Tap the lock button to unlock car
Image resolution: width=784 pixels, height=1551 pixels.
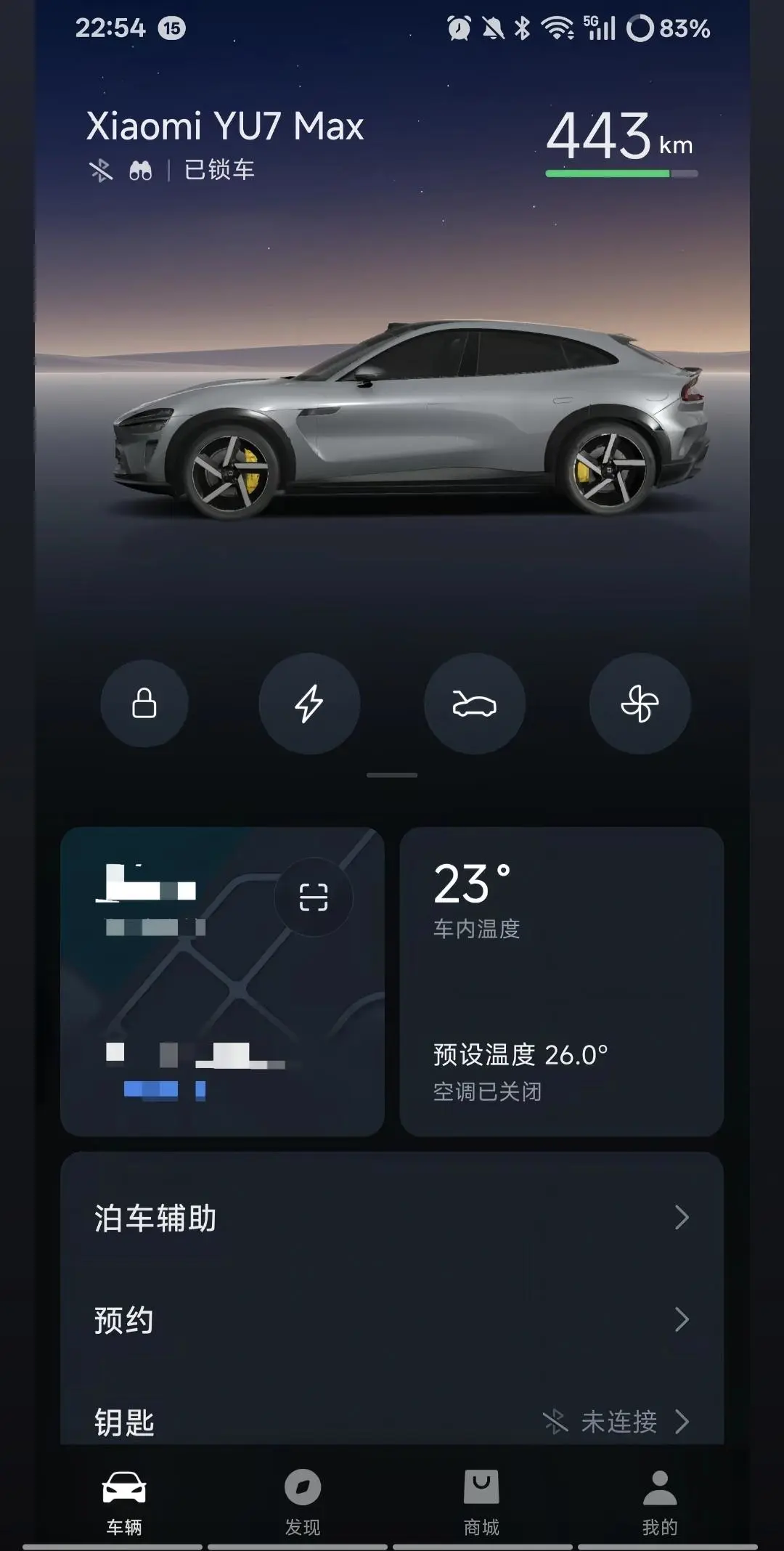144,703
